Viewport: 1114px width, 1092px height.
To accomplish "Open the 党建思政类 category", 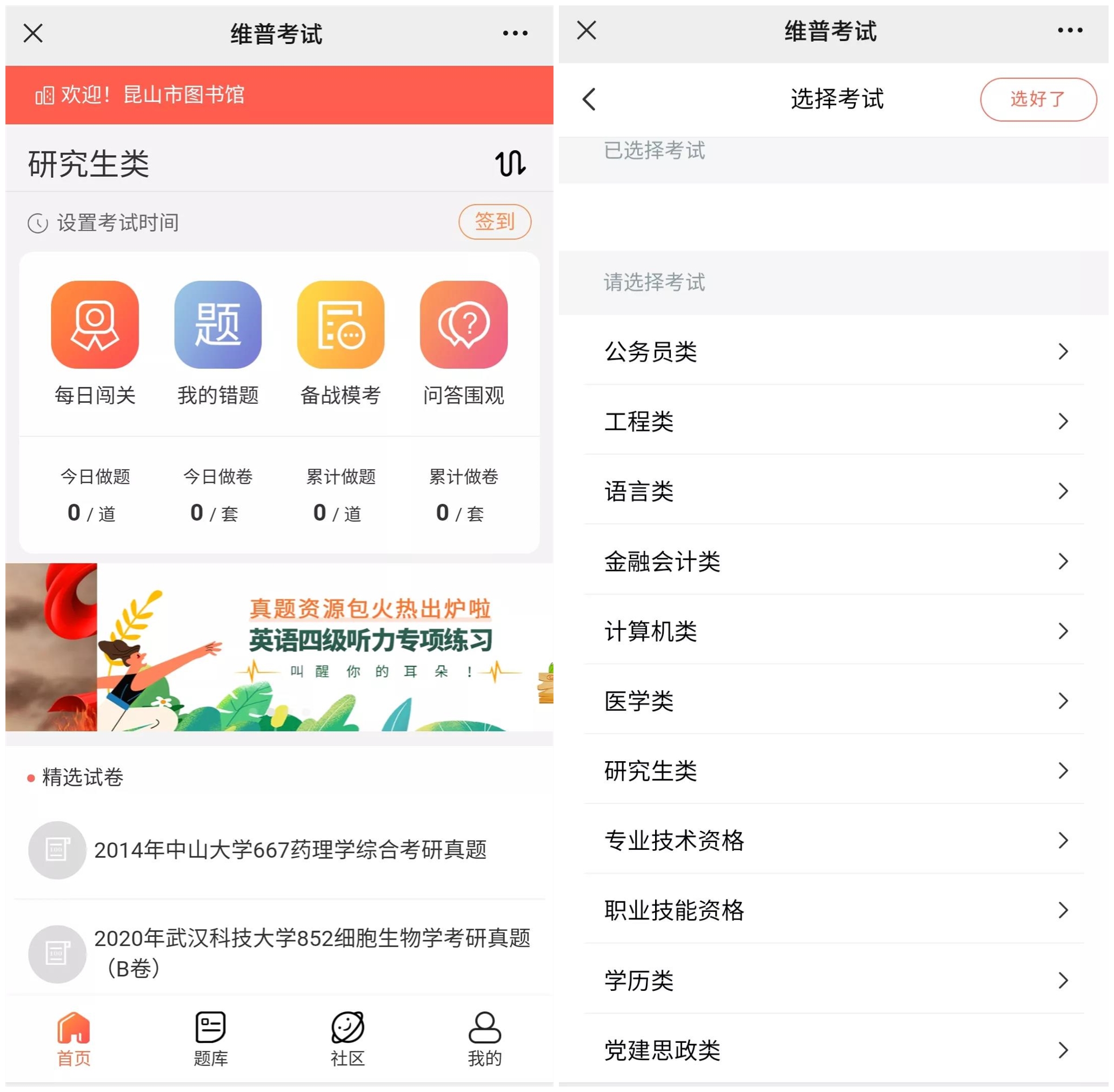I will click(834, 1050).
